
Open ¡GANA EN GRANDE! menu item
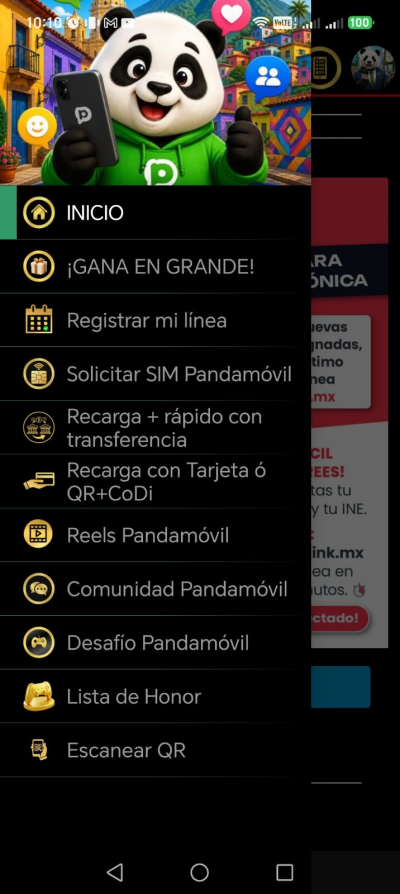156,266
